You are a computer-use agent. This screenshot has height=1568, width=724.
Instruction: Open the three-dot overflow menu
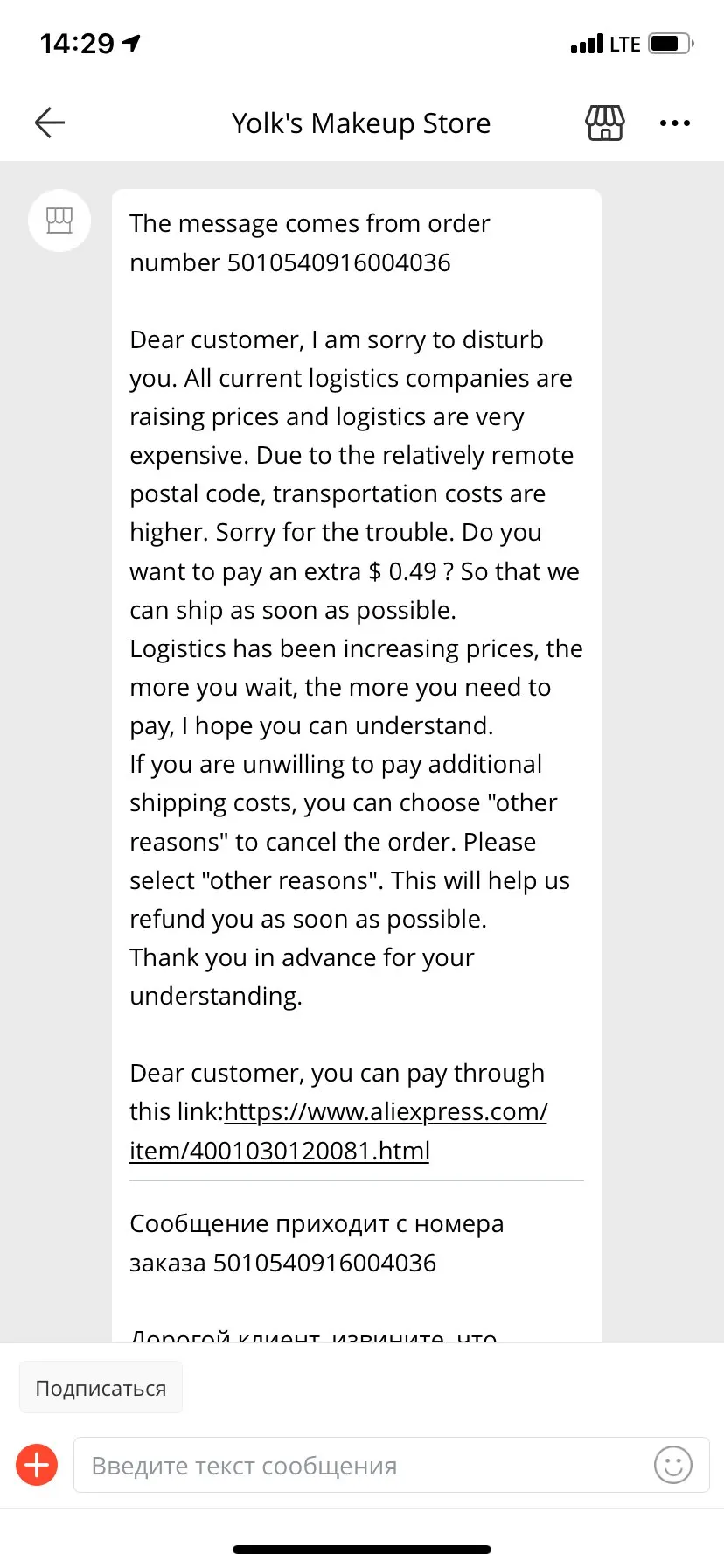674,123
